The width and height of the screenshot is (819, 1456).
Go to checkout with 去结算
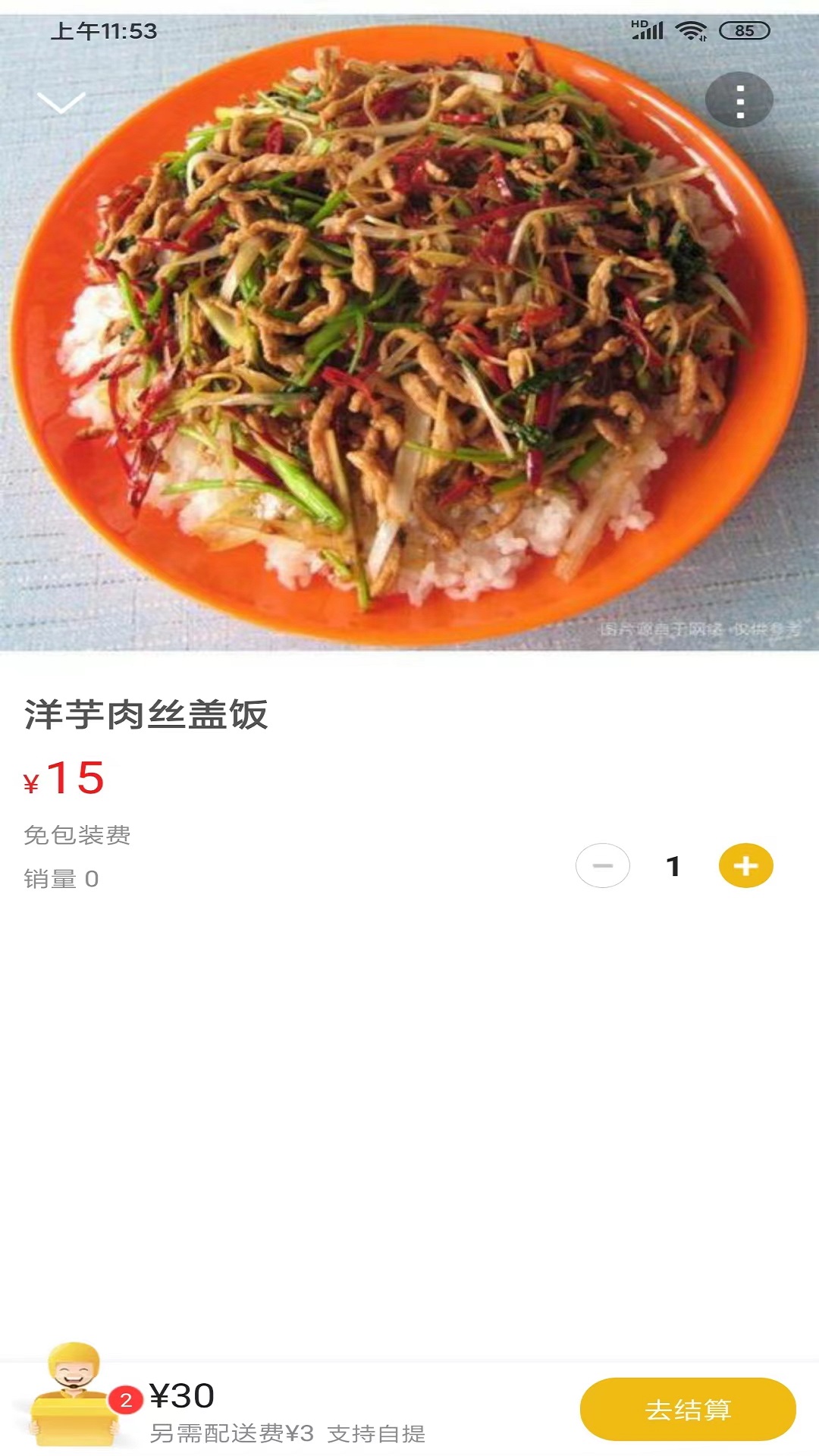pyautogui.click(x=687, y=1410)
